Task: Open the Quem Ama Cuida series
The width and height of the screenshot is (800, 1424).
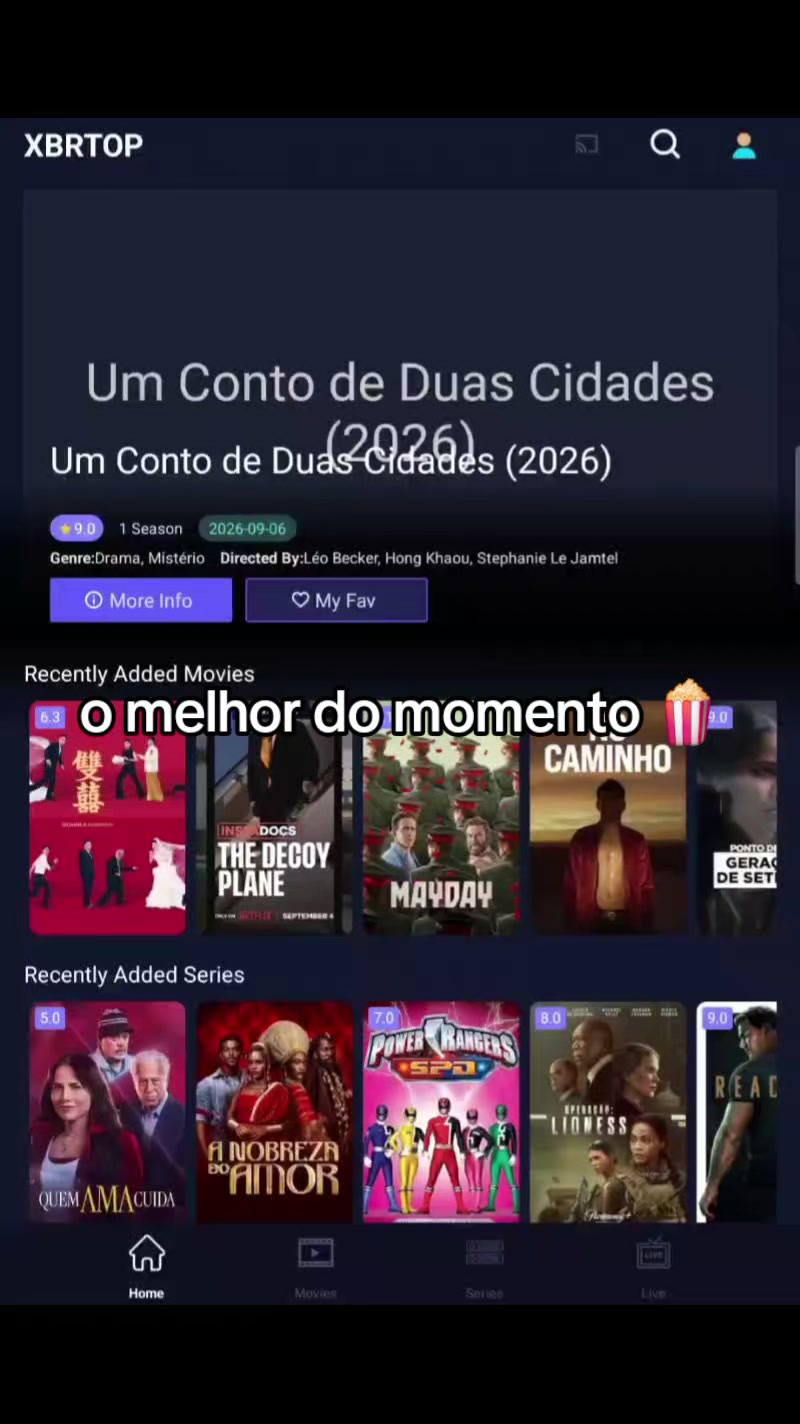Action: tap(108, 1112)
